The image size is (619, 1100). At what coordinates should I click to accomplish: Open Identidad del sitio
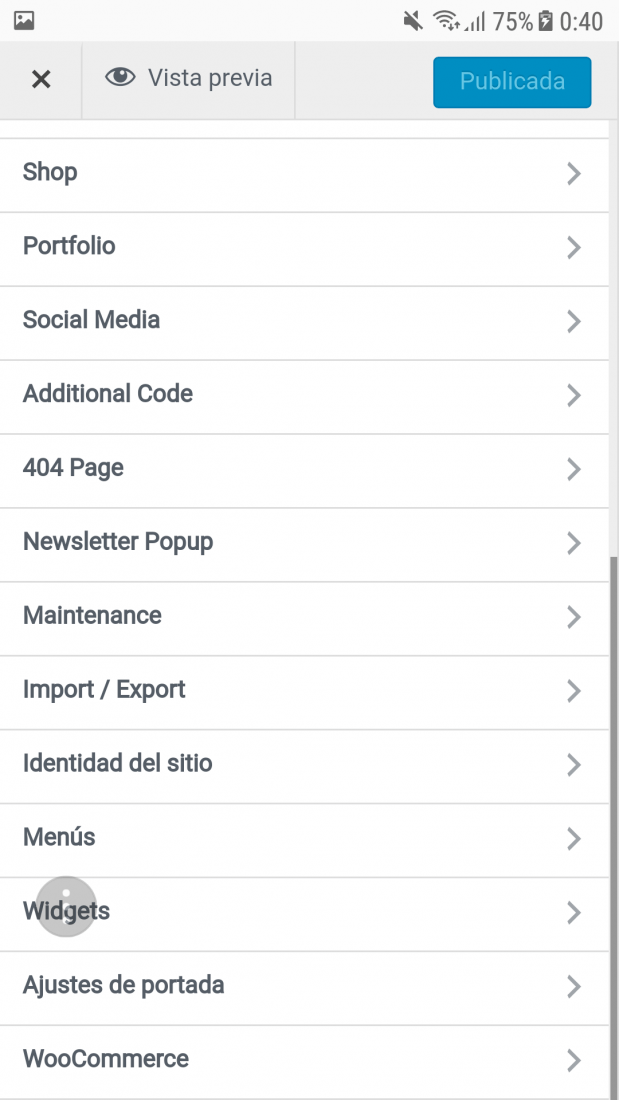(x=304, y=766)
